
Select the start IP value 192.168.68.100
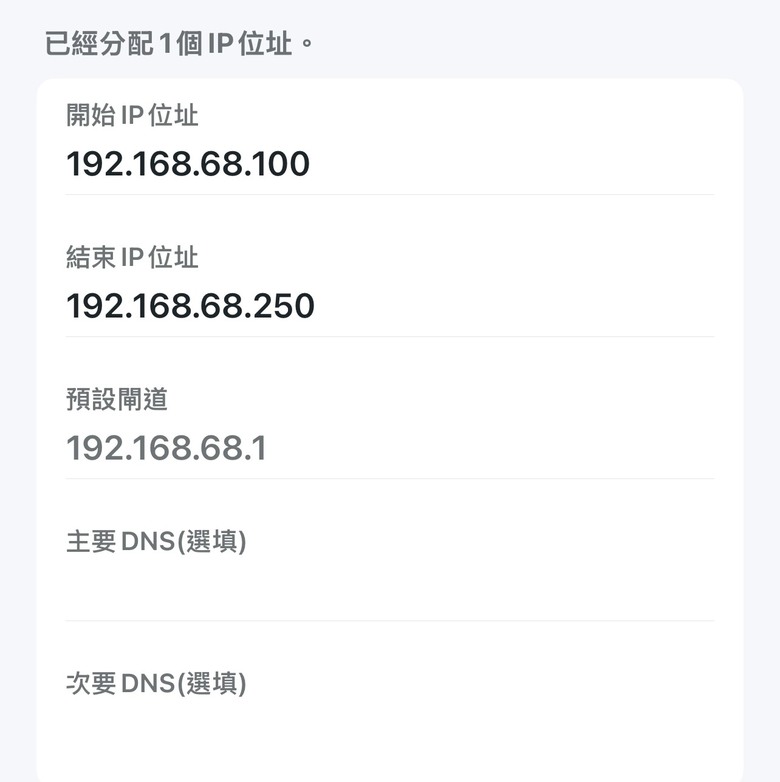point(188,163)
